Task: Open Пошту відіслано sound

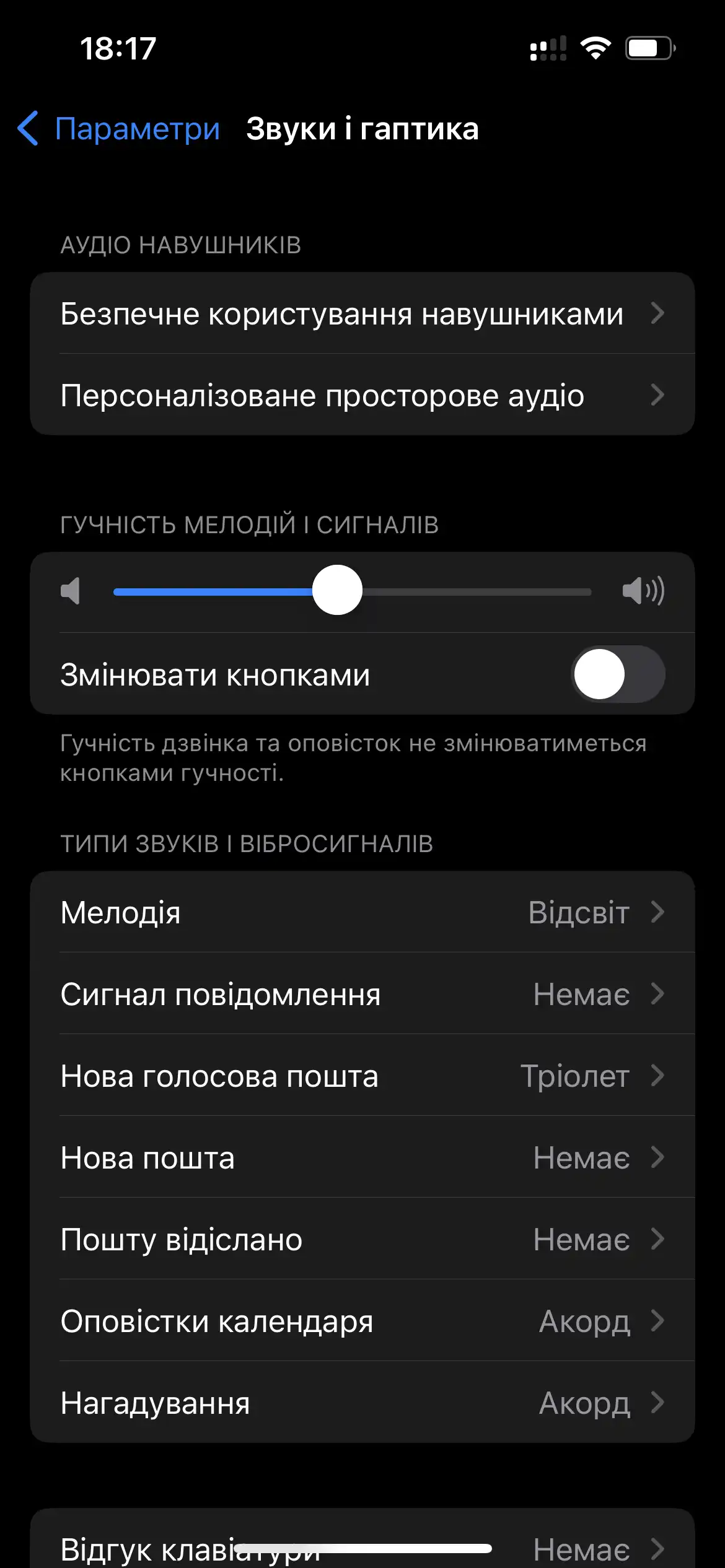Action: pyautogui.click(x=362, y=1239)
